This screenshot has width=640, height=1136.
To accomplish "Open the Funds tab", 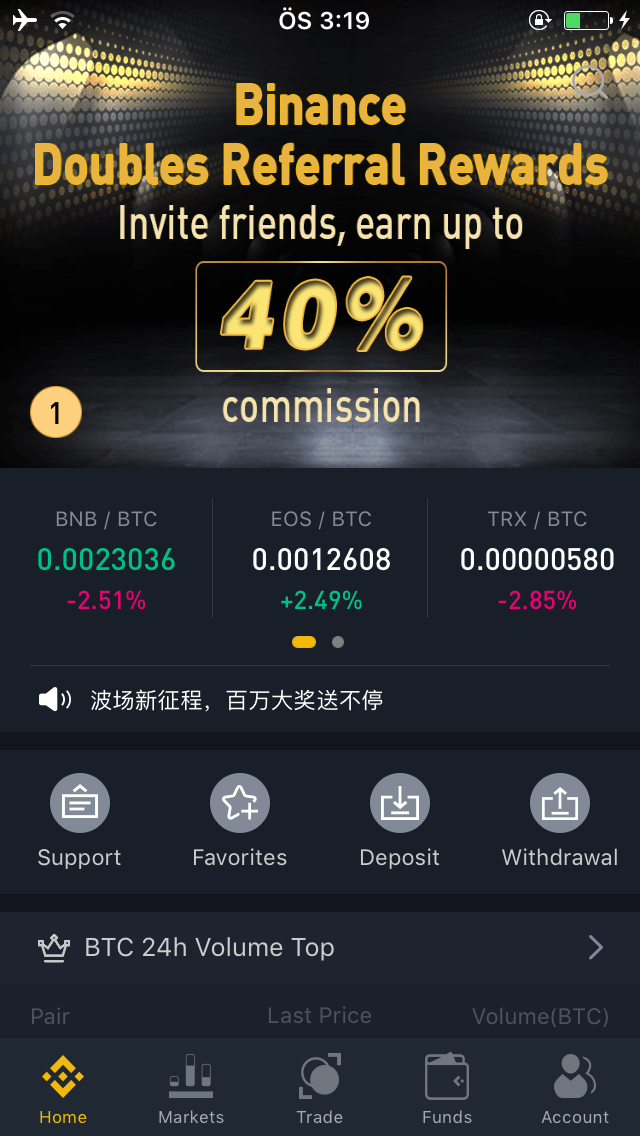I will [x=446, y=1088].
